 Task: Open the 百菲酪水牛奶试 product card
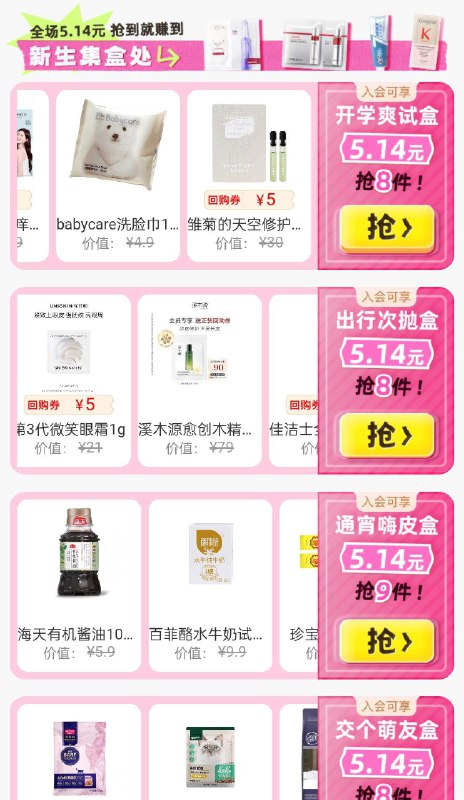coord(210,586)
